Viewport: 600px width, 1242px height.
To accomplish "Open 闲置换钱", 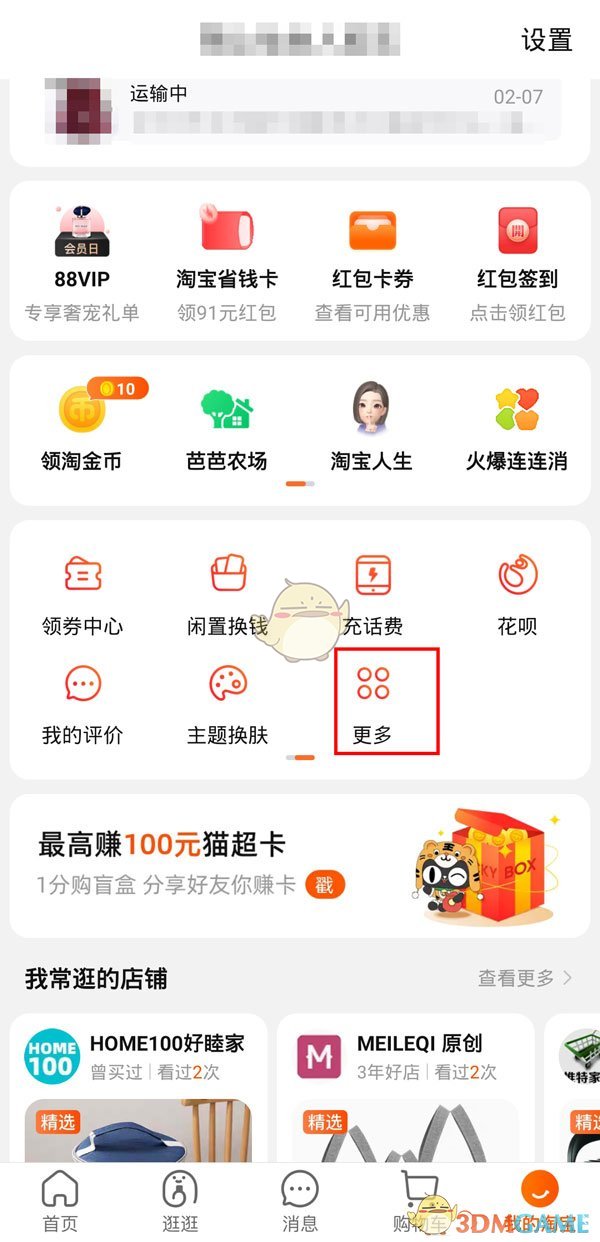I will coord(228,596).
